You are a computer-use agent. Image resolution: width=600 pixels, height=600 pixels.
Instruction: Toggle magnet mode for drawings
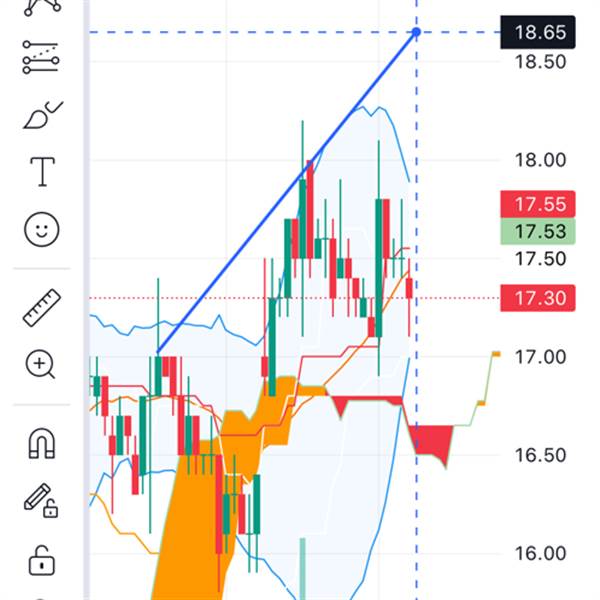coord(42,443)
